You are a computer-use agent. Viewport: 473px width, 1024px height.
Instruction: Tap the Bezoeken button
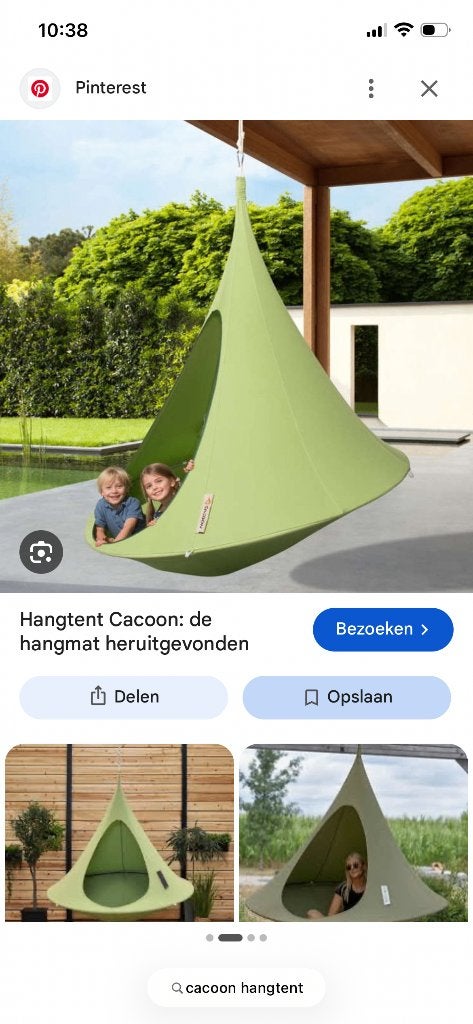pyautogui.click(x=383, y=630)
